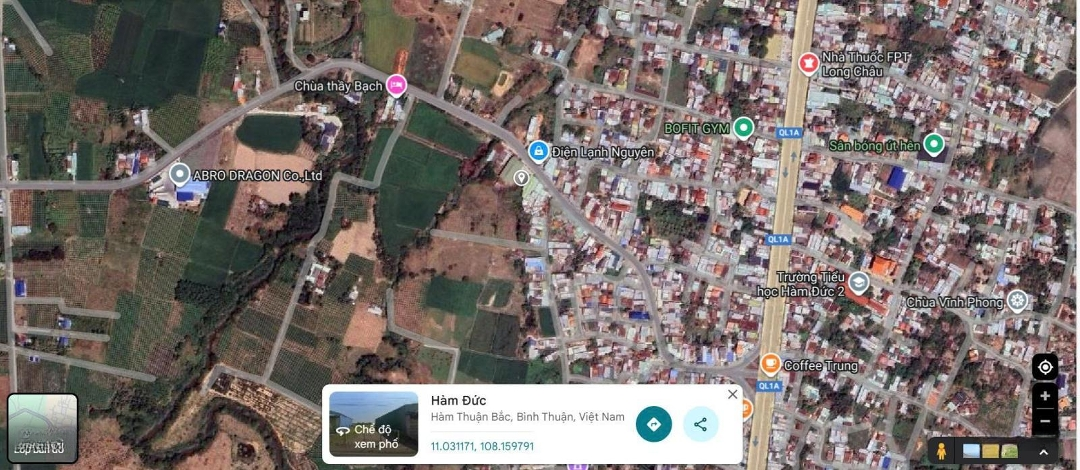
Task: View the Chùa Vĩnh Phong marker
Action: point(1018,301)
